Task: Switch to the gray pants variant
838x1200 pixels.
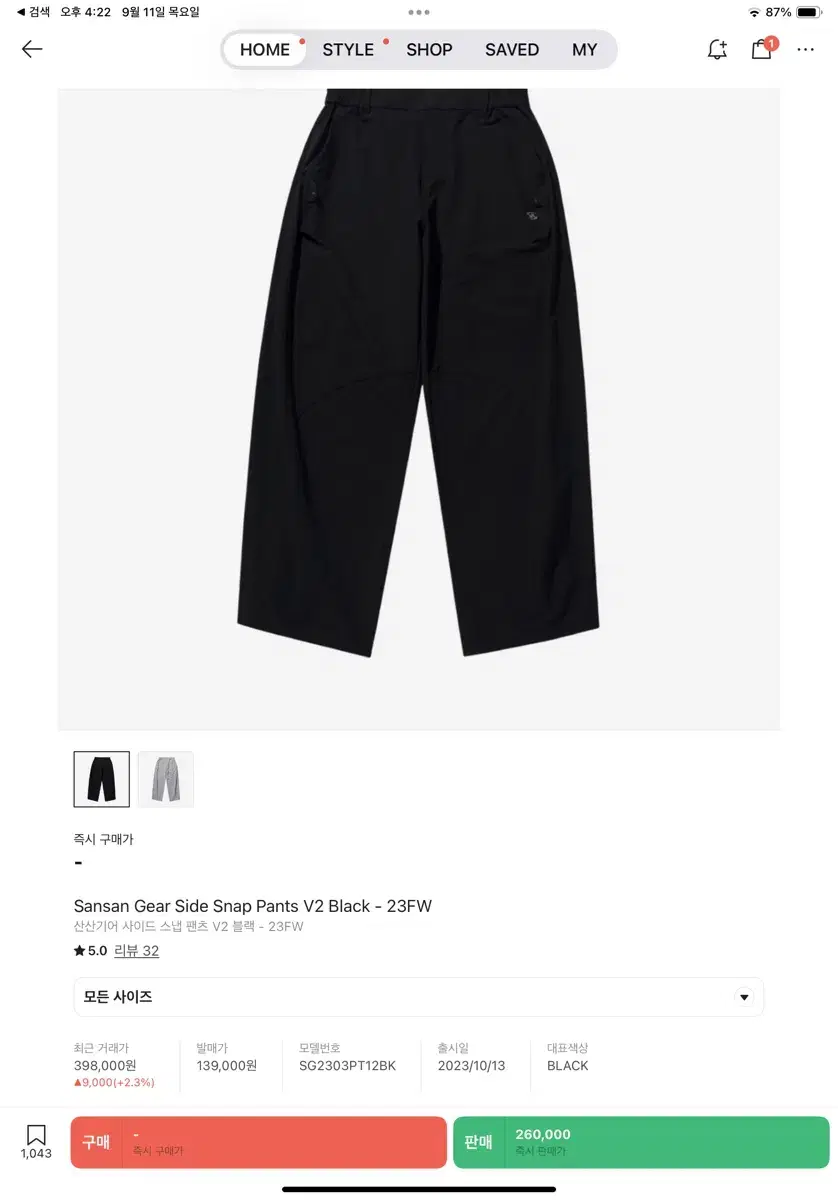Action: click(166, 779)
